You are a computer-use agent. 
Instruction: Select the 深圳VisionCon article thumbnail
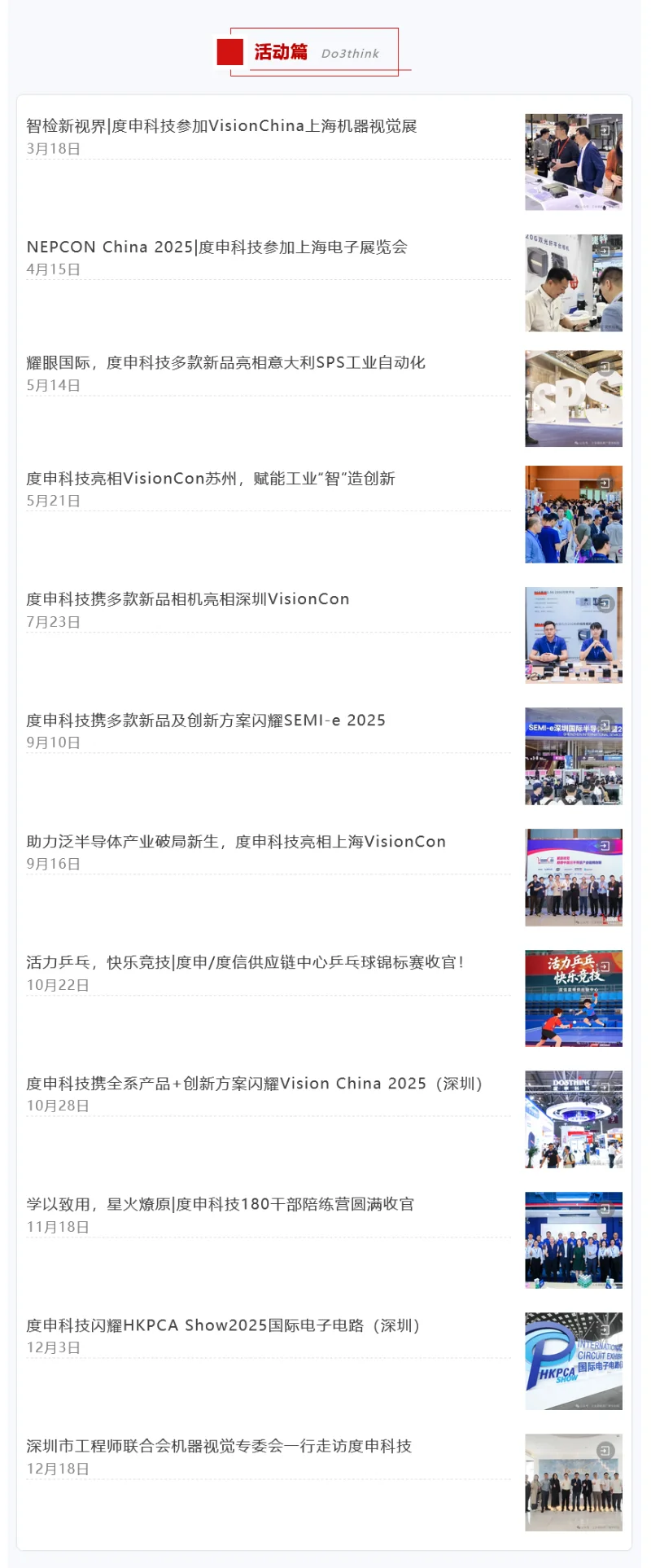click(x=574, y=635)
